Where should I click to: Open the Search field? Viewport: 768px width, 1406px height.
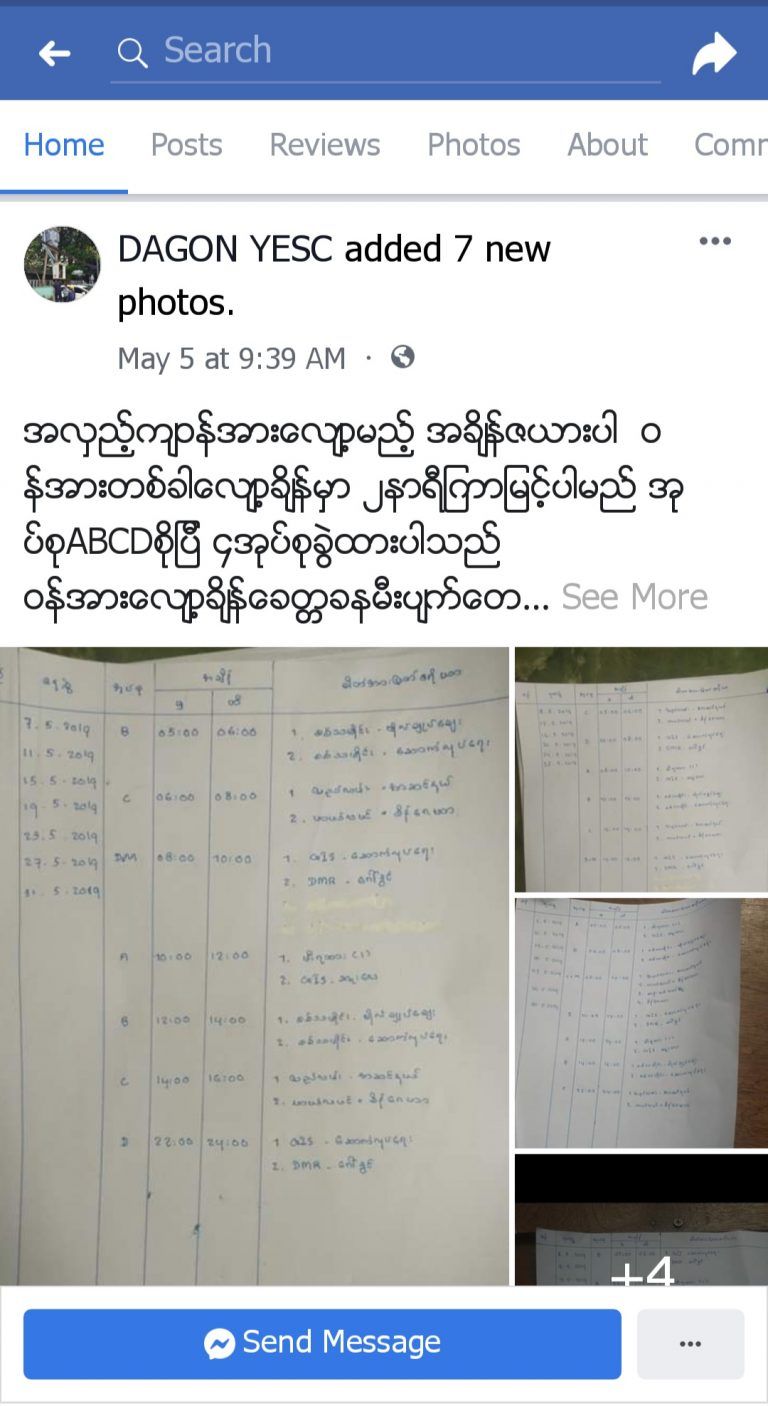(385, 50)
